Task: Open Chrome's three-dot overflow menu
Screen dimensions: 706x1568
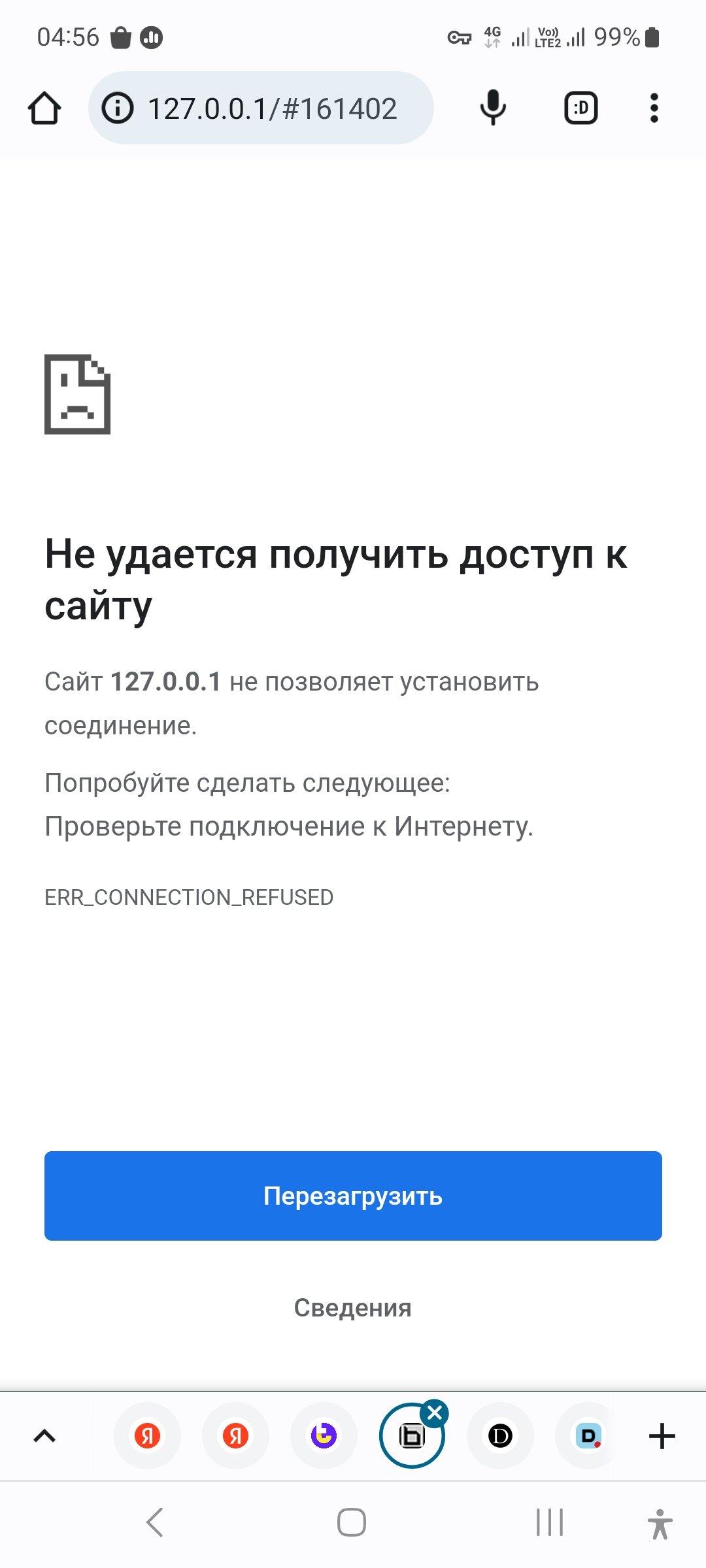Action: pyautogui.click(x=653, y=107)
